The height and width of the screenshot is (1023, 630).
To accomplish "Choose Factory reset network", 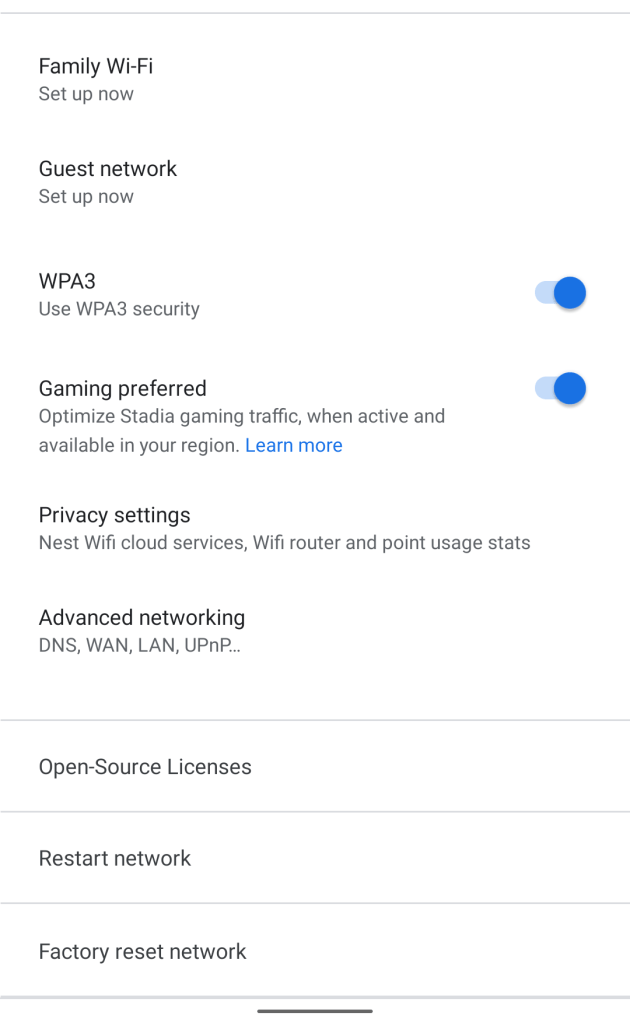I will click(142, 951).
